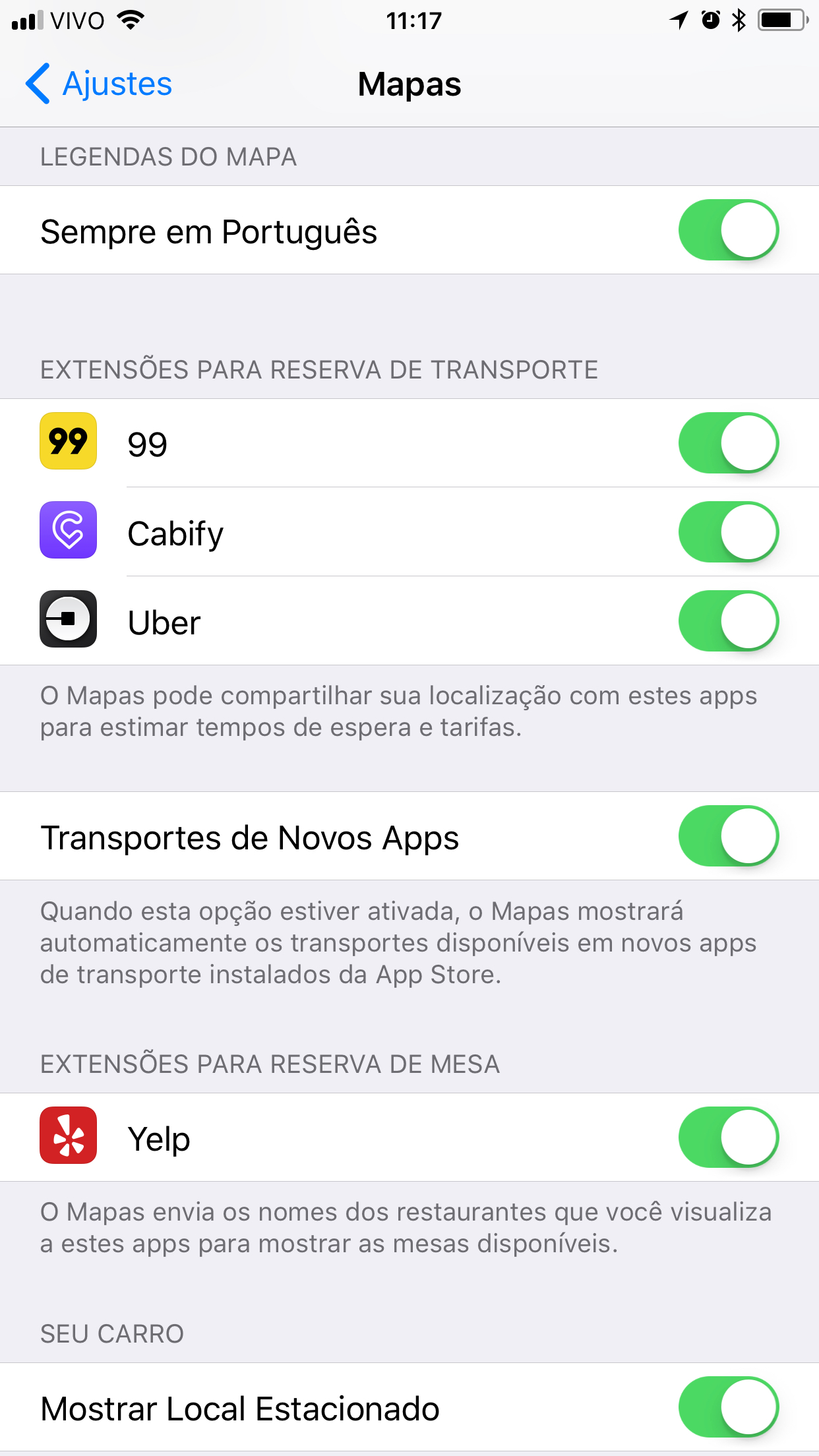
Task: Switch off the Uber extension
Action: [728, 621]
